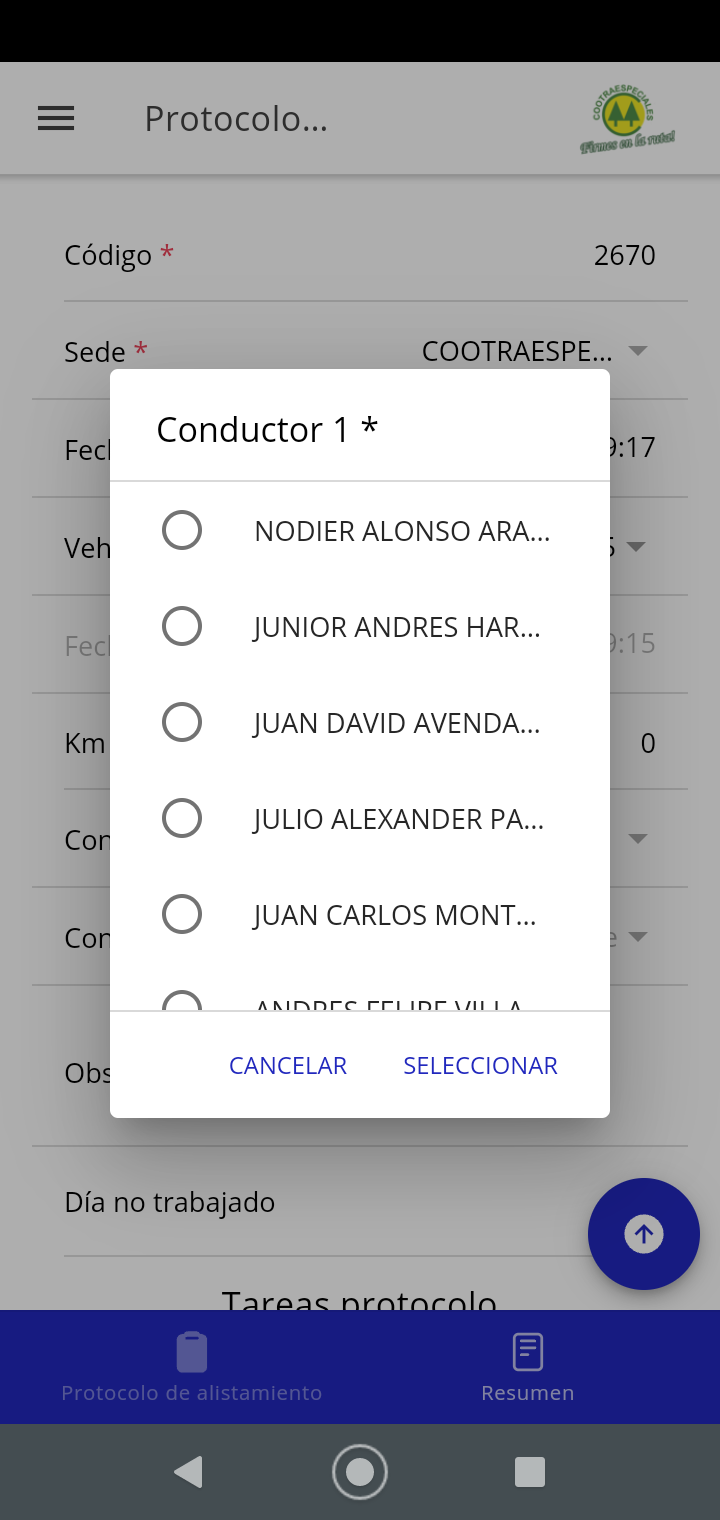The image size is (720, 1520).
Task: Open the Protocolo de alistamiento tab
Action: 191,1367
